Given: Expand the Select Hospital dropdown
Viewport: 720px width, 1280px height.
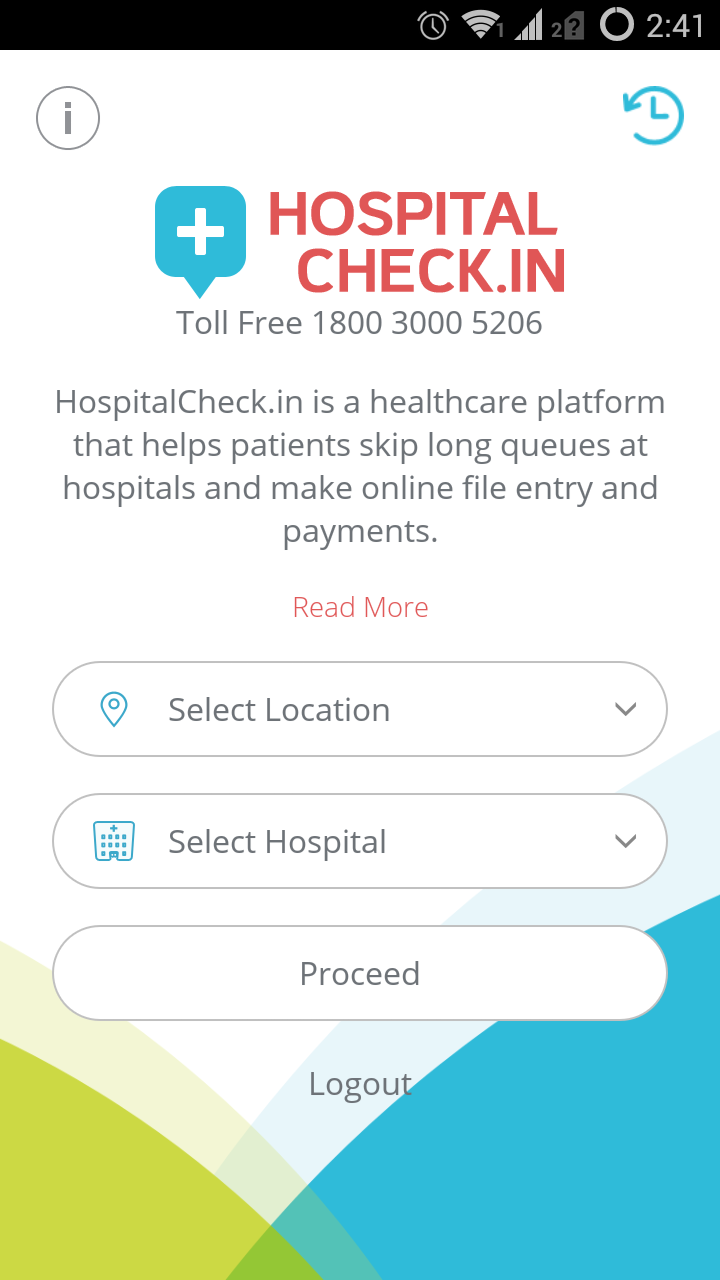Looking at the screenshot, I should 360,841.
